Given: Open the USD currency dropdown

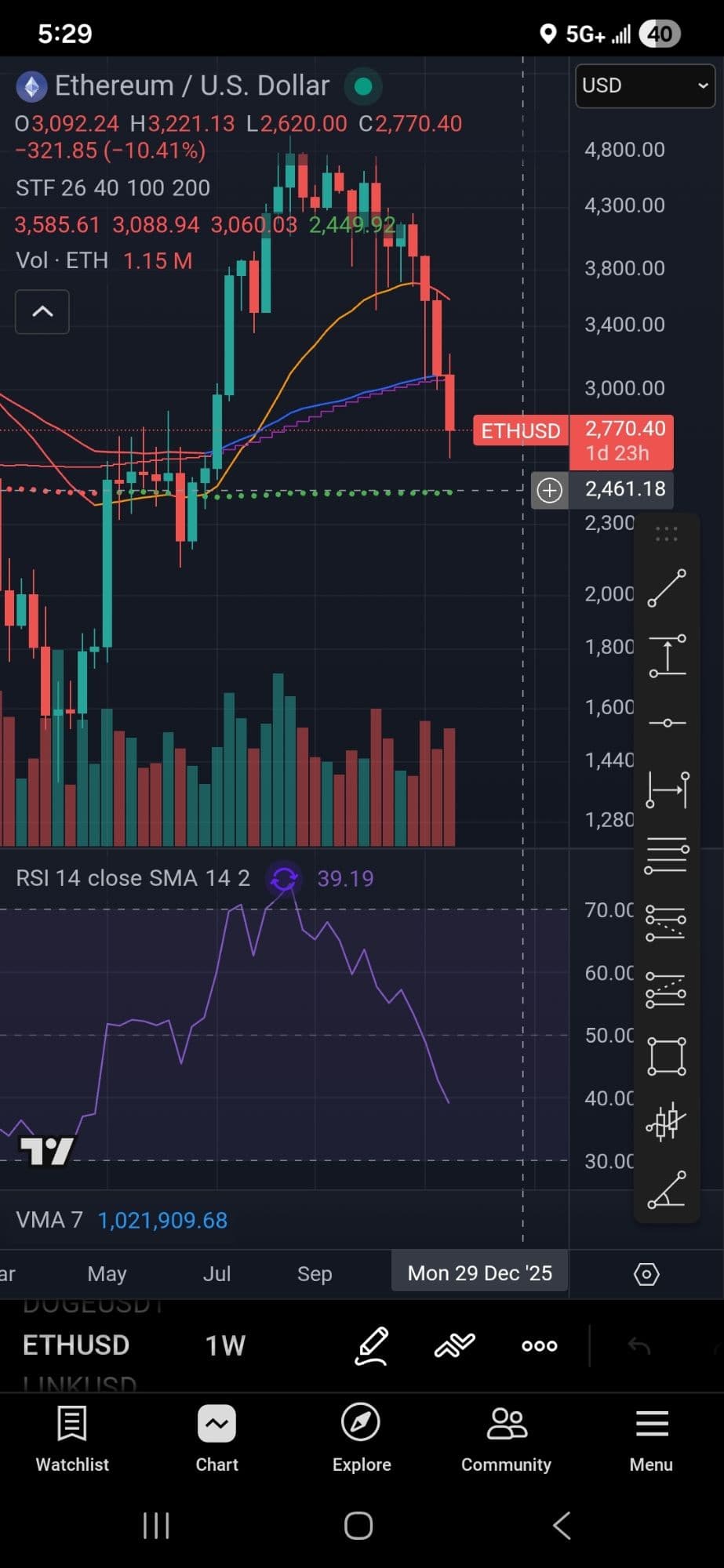Looking at the screenshot, I should coord(645,85).
